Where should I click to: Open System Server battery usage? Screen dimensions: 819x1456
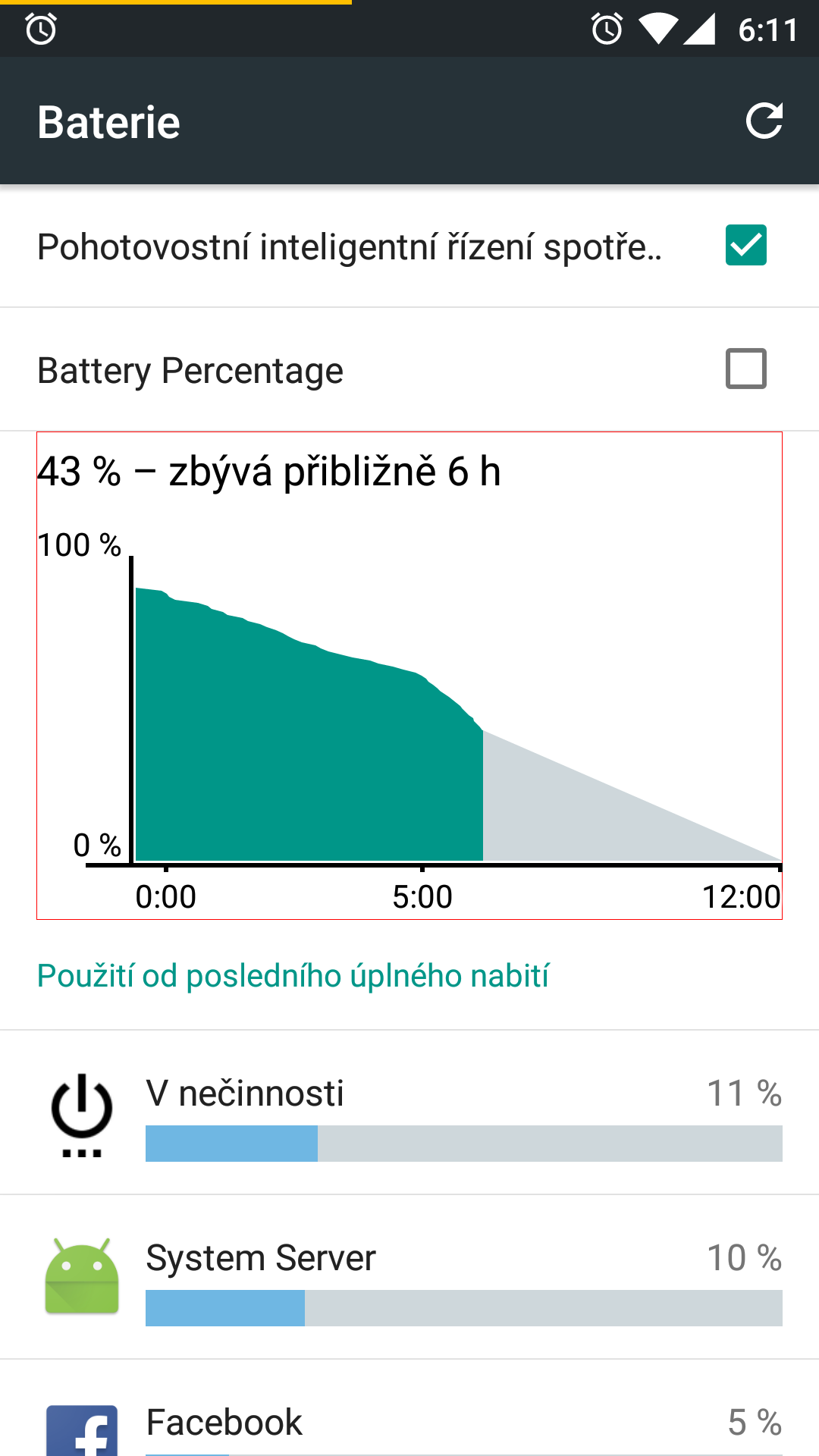pos(409,1278)
